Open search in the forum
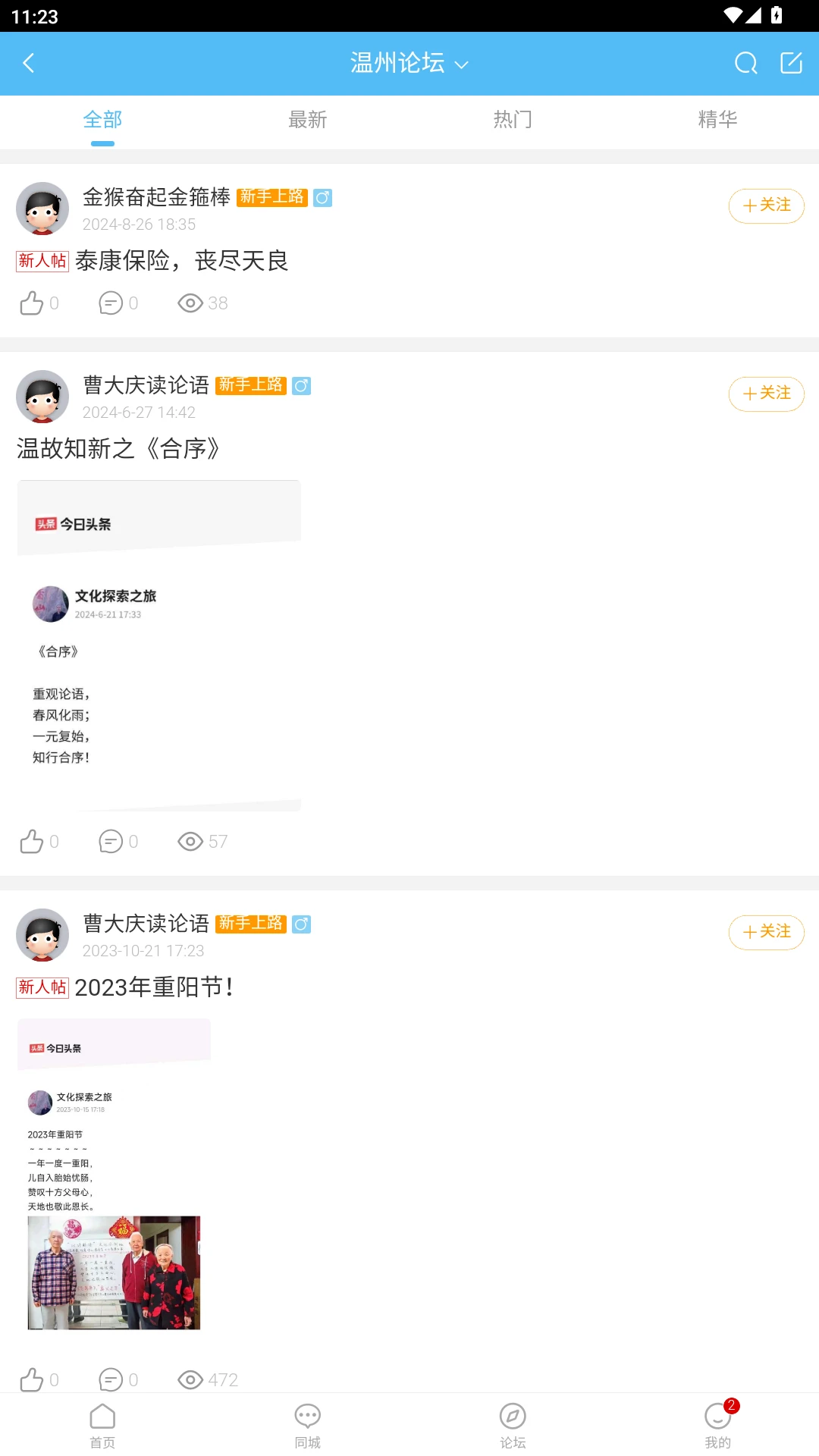This screenshot has height=1456, width=819. [745, 64]
